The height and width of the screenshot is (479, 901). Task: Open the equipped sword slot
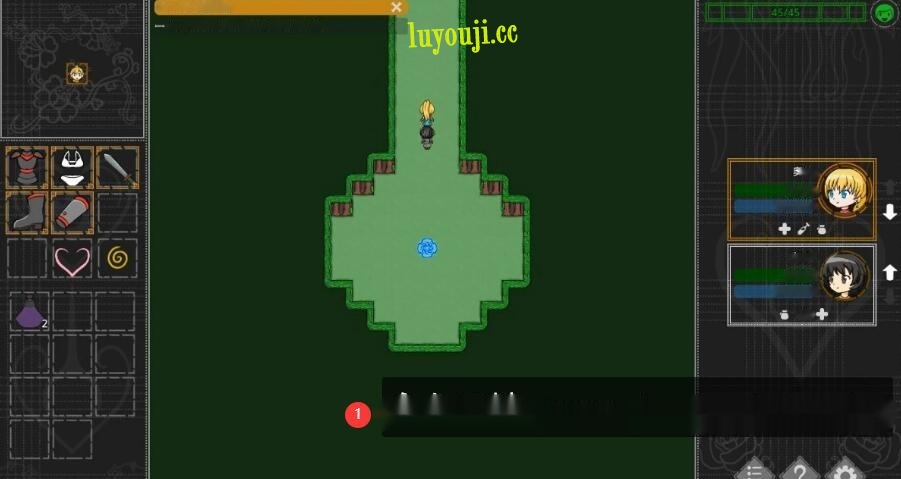[x=118, y=168]
